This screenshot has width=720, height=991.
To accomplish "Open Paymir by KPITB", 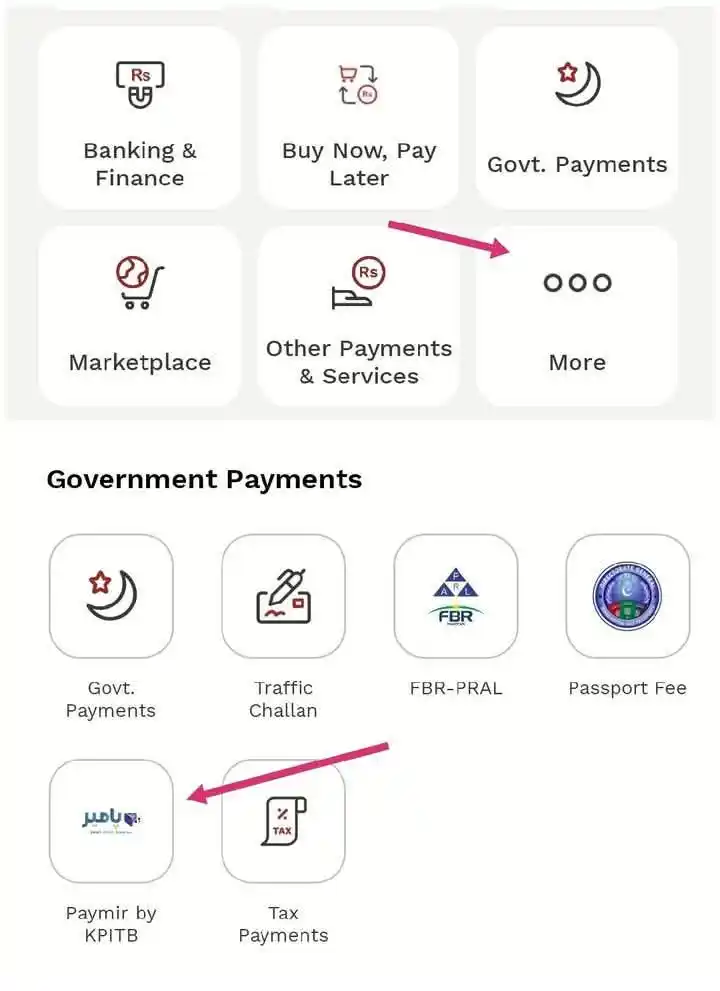I will coord(111,821).
